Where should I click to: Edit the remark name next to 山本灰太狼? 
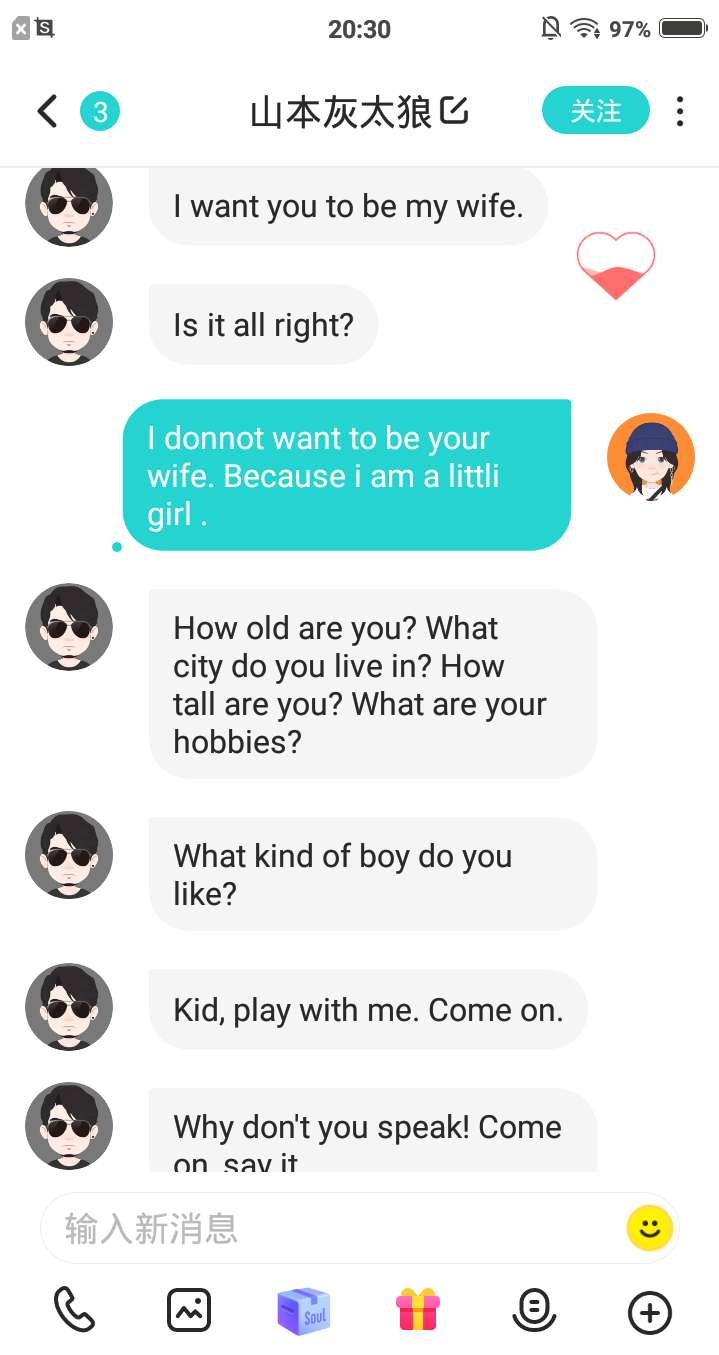pyautogui.click(x=454, y=111)
